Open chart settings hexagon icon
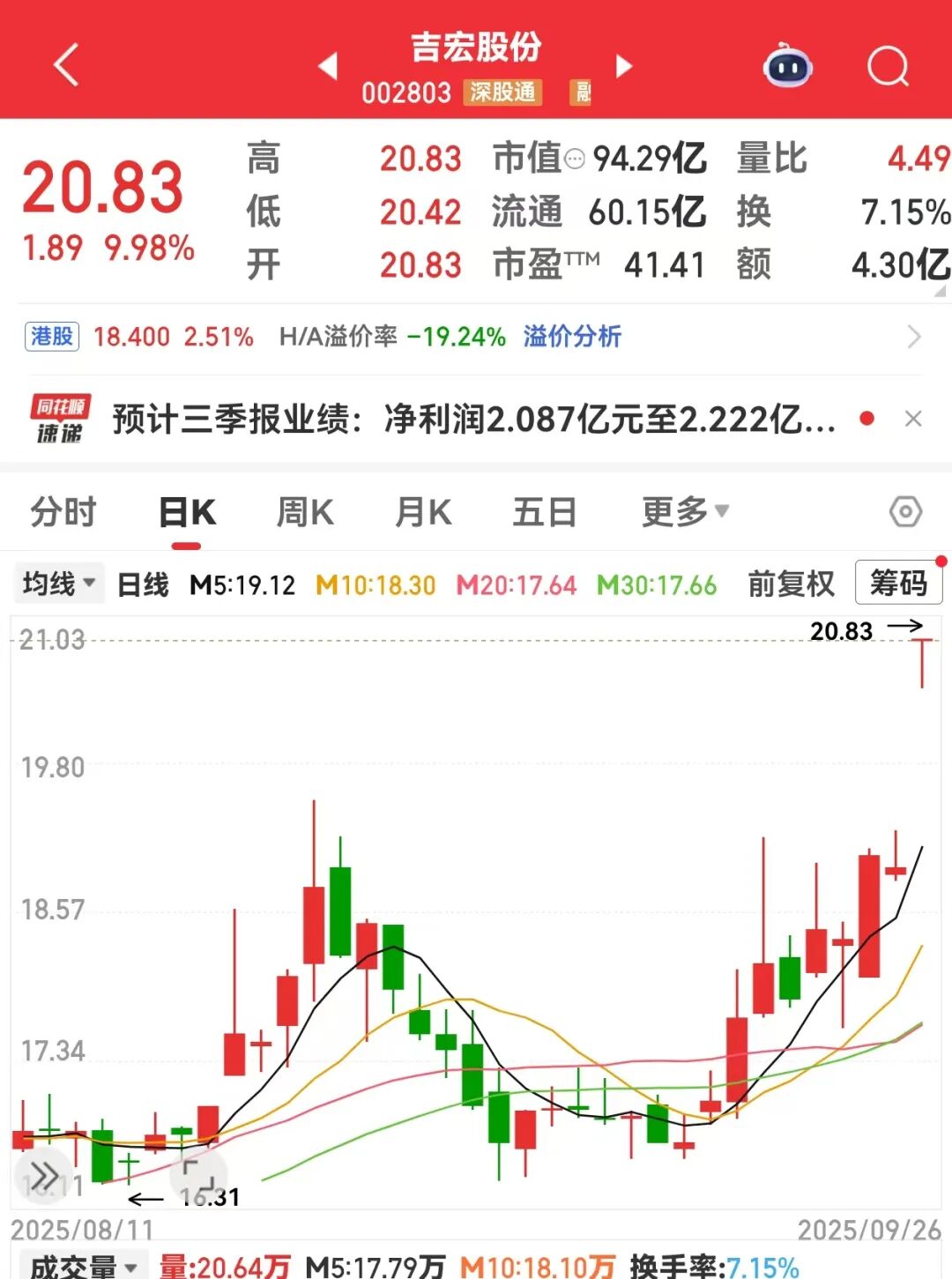 (x=905, y=512)
